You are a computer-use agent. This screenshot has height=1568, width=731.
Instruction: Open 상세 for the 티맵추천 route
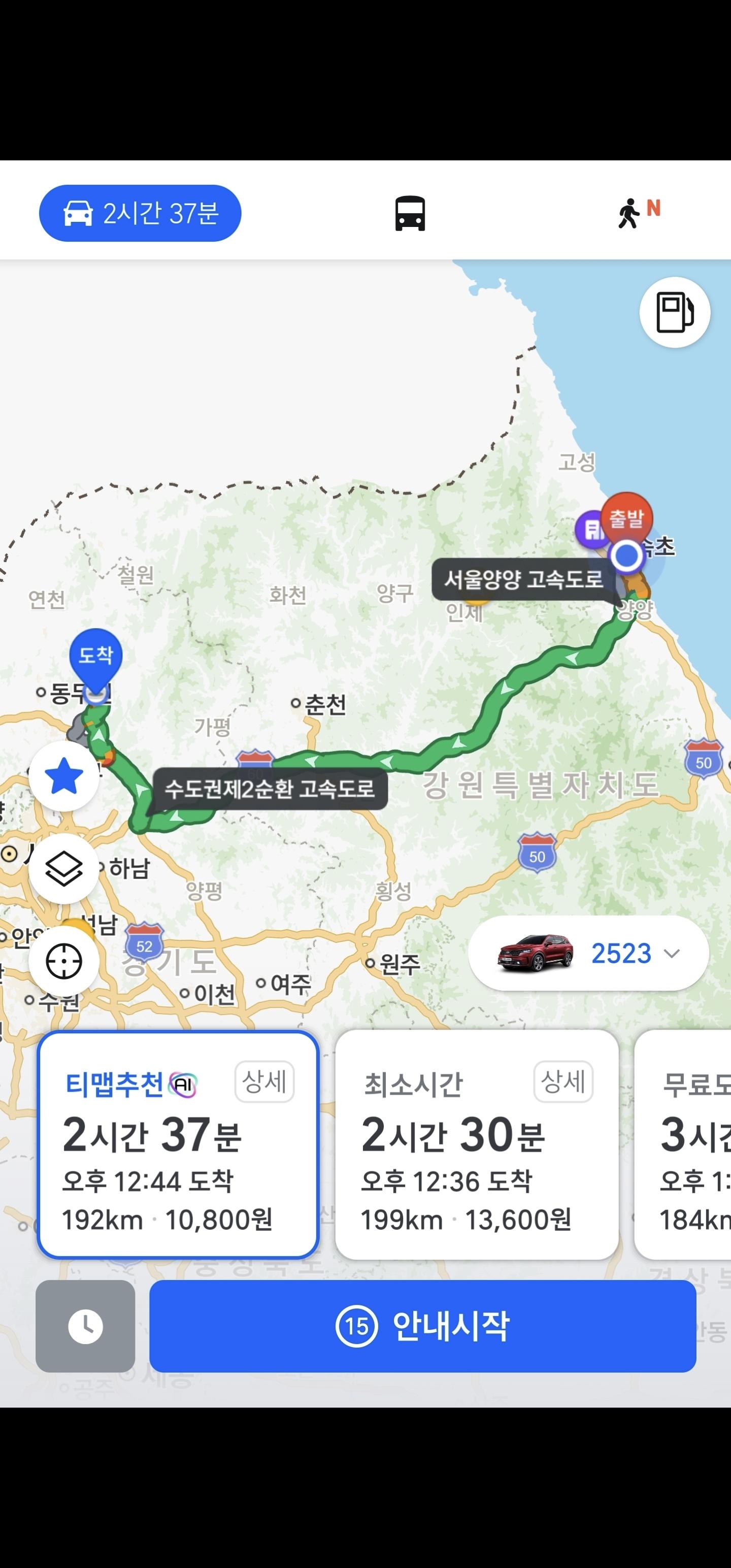(265, 1082)
